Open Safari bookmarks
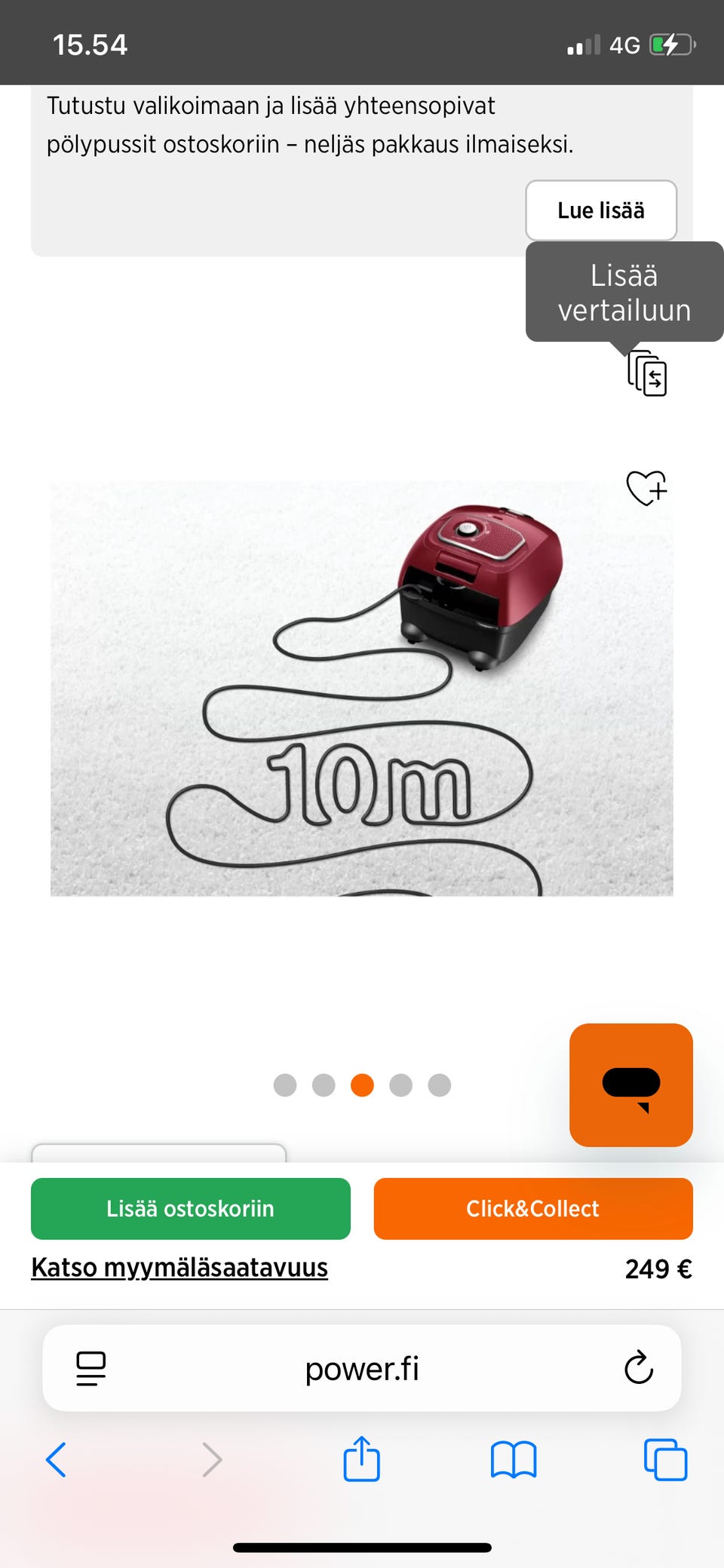Screen dimensions: 724x1568 [513, 1459]
